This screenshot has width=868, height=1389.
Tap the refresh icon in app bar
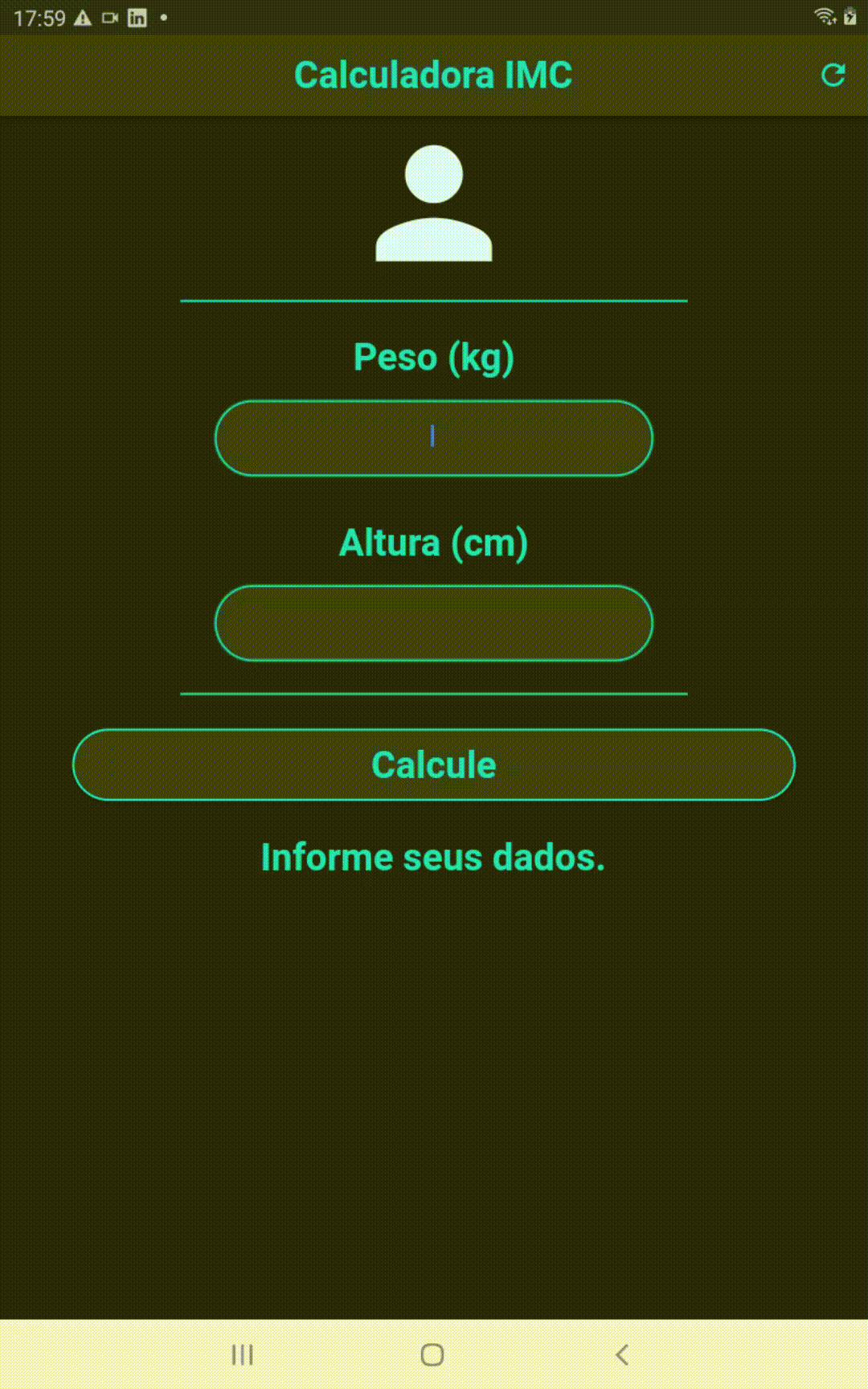833,76
